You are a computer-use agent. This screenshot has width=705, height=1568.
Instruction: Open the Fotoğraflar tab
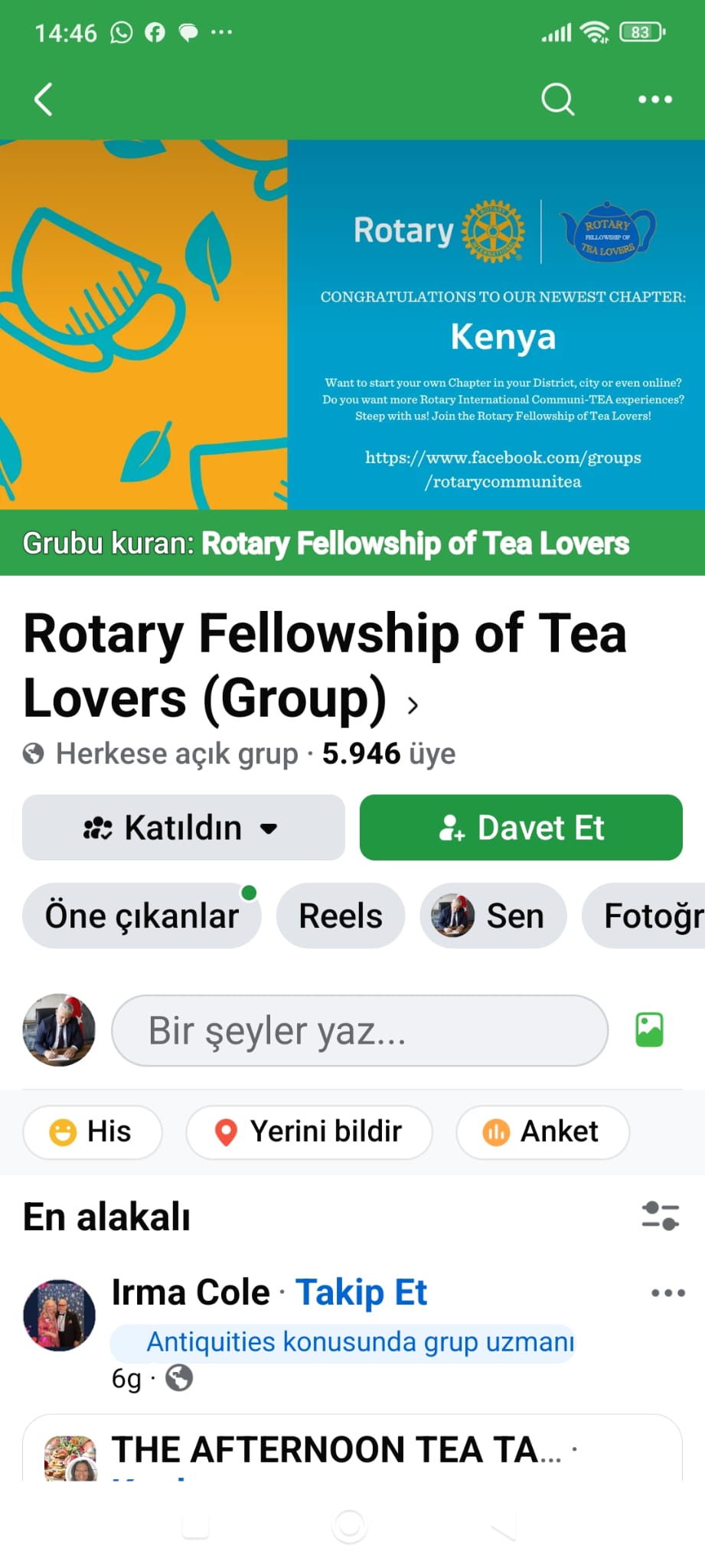[x=651, y=916]
